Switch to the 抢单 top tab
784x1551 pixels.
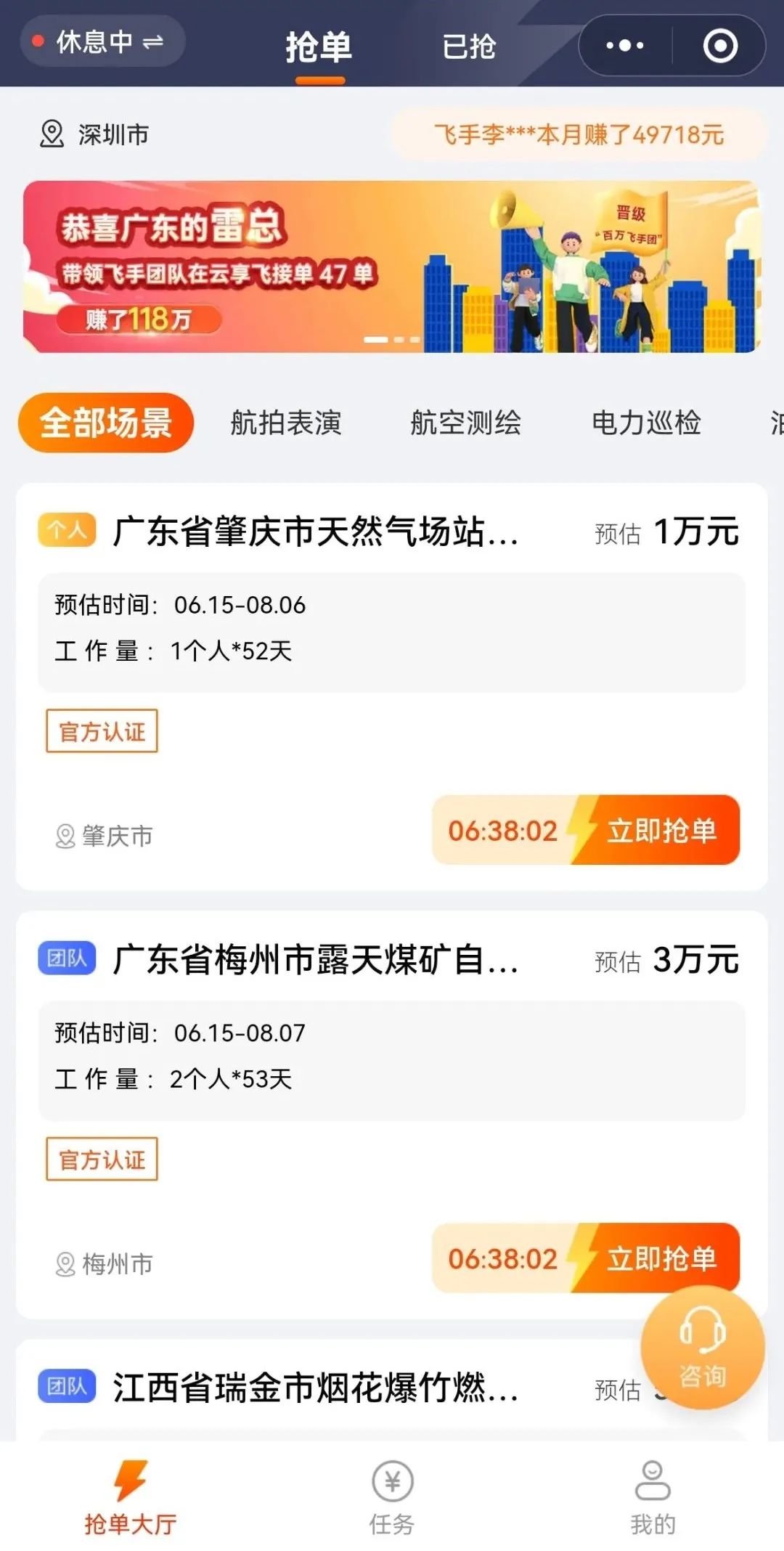(x=319, y=46)
